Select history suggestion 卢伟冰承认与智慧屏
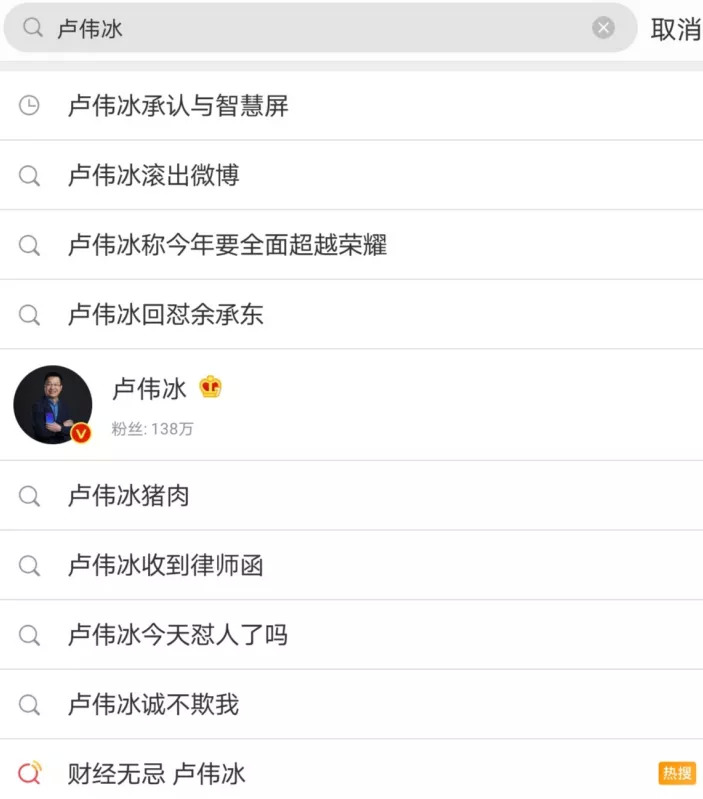 [x=178, y=106]
